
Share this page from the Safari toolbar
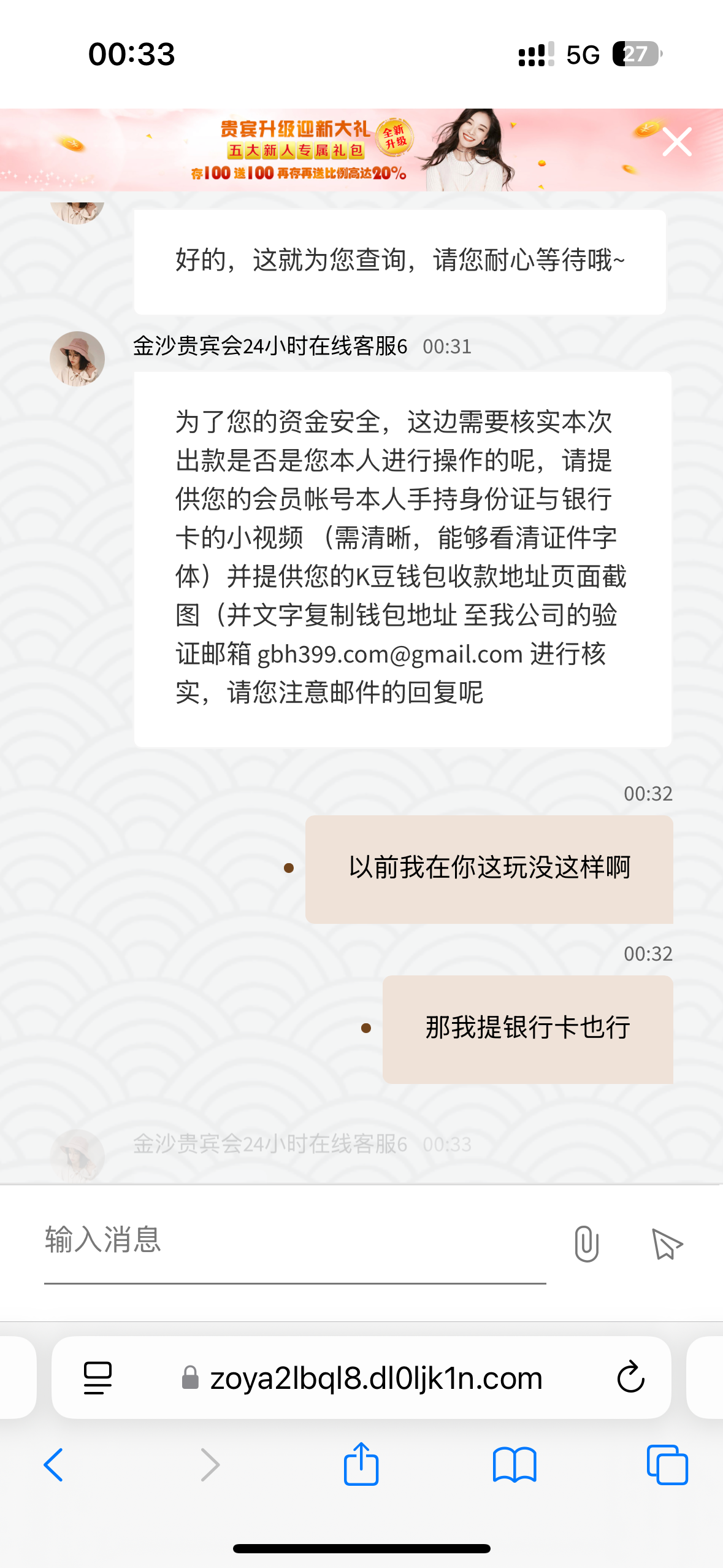(361, 1465)
